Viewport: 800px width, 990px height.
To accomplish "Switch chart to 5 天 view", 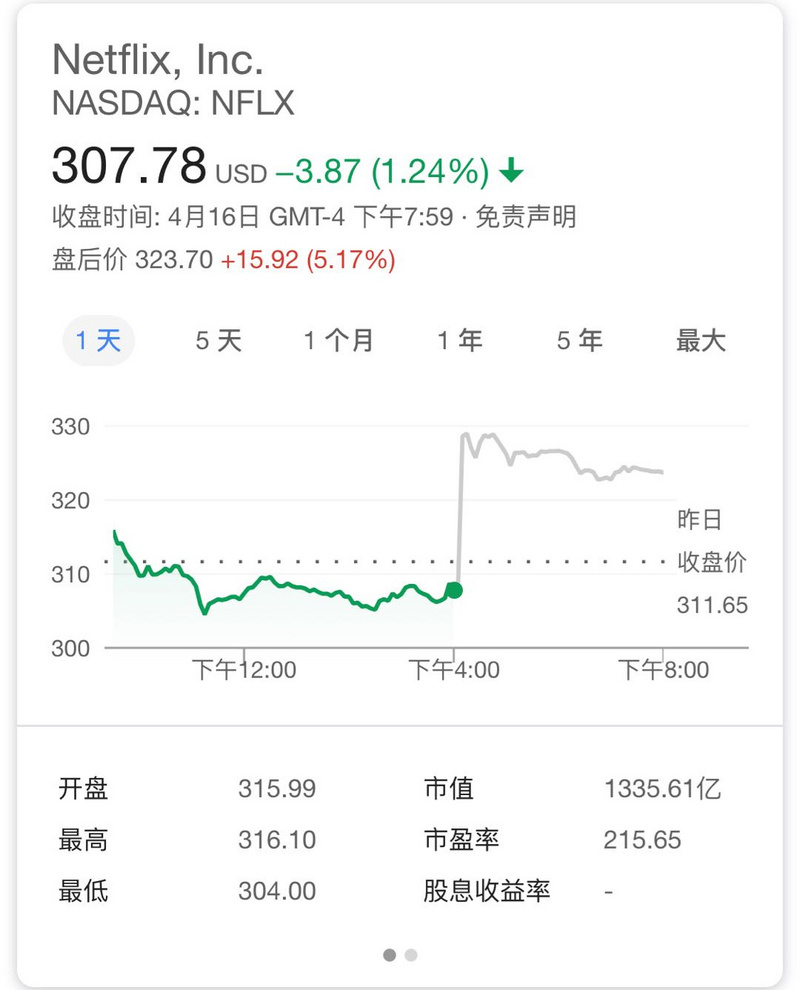I will (218, 341).
